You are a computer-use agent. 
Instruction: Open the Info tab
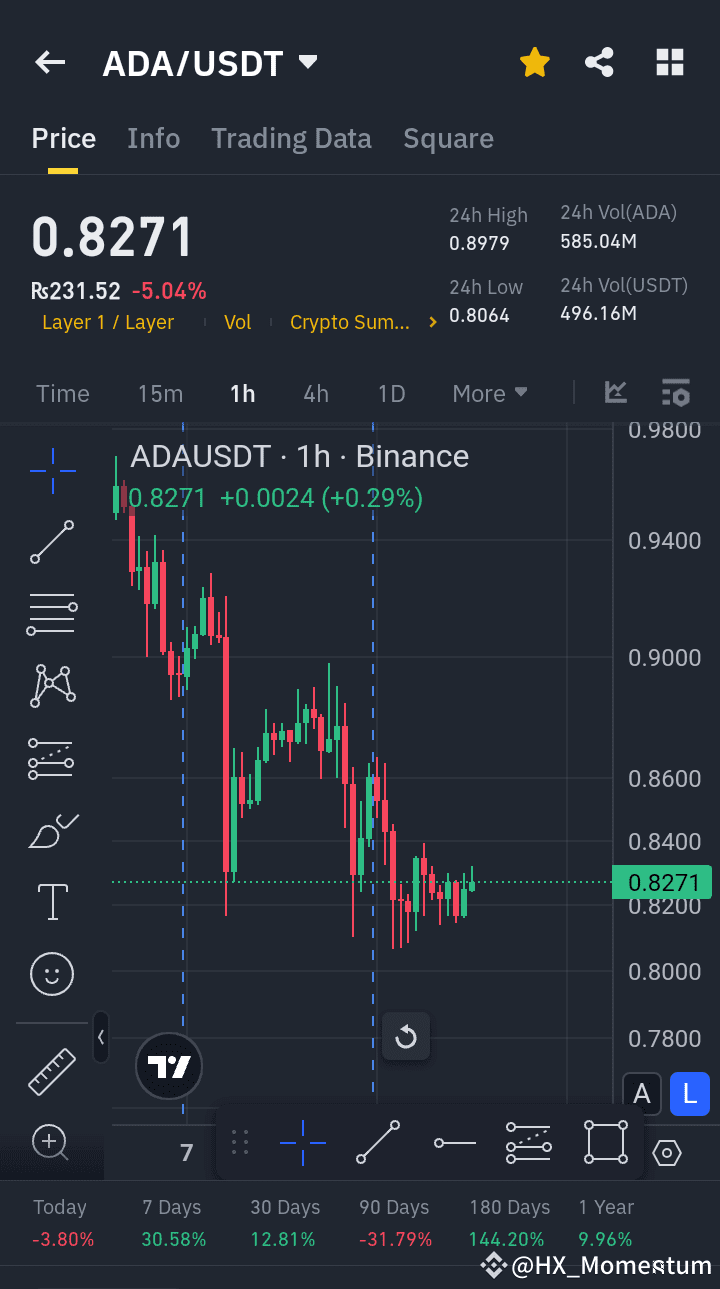tap(153, 138)
